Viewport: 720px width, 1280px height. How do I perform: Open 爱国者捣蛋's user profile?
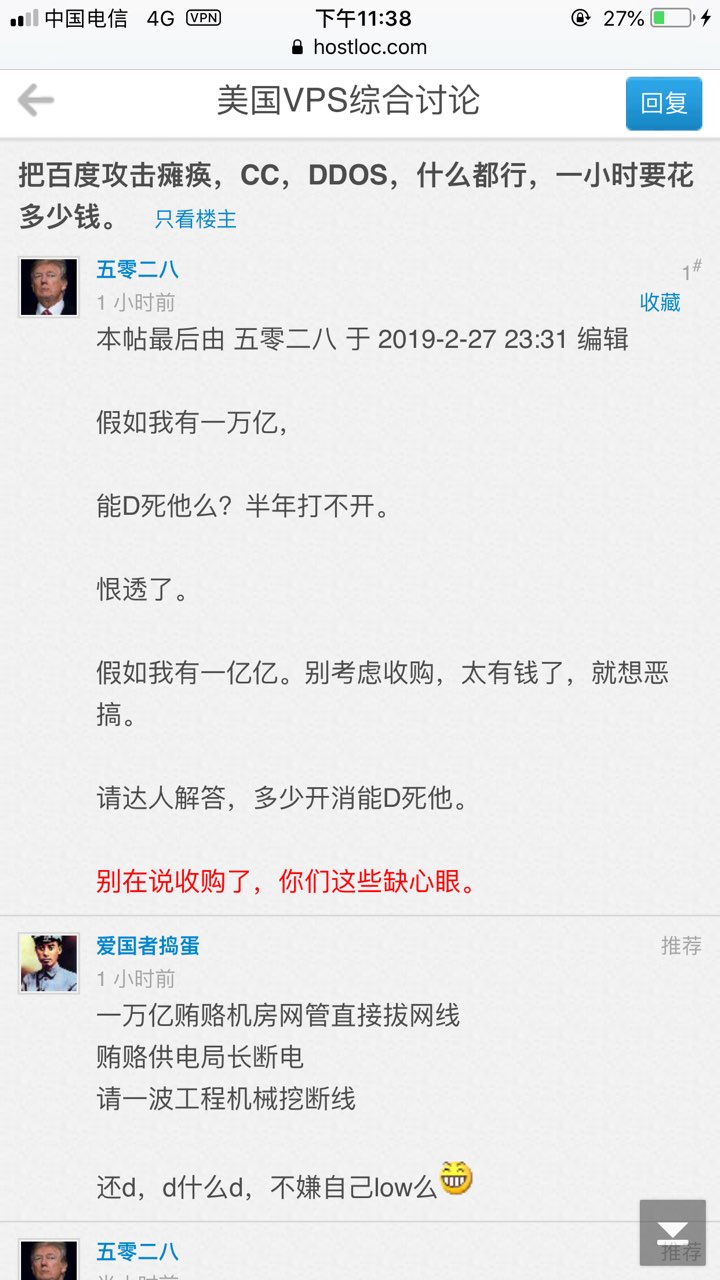148,945
